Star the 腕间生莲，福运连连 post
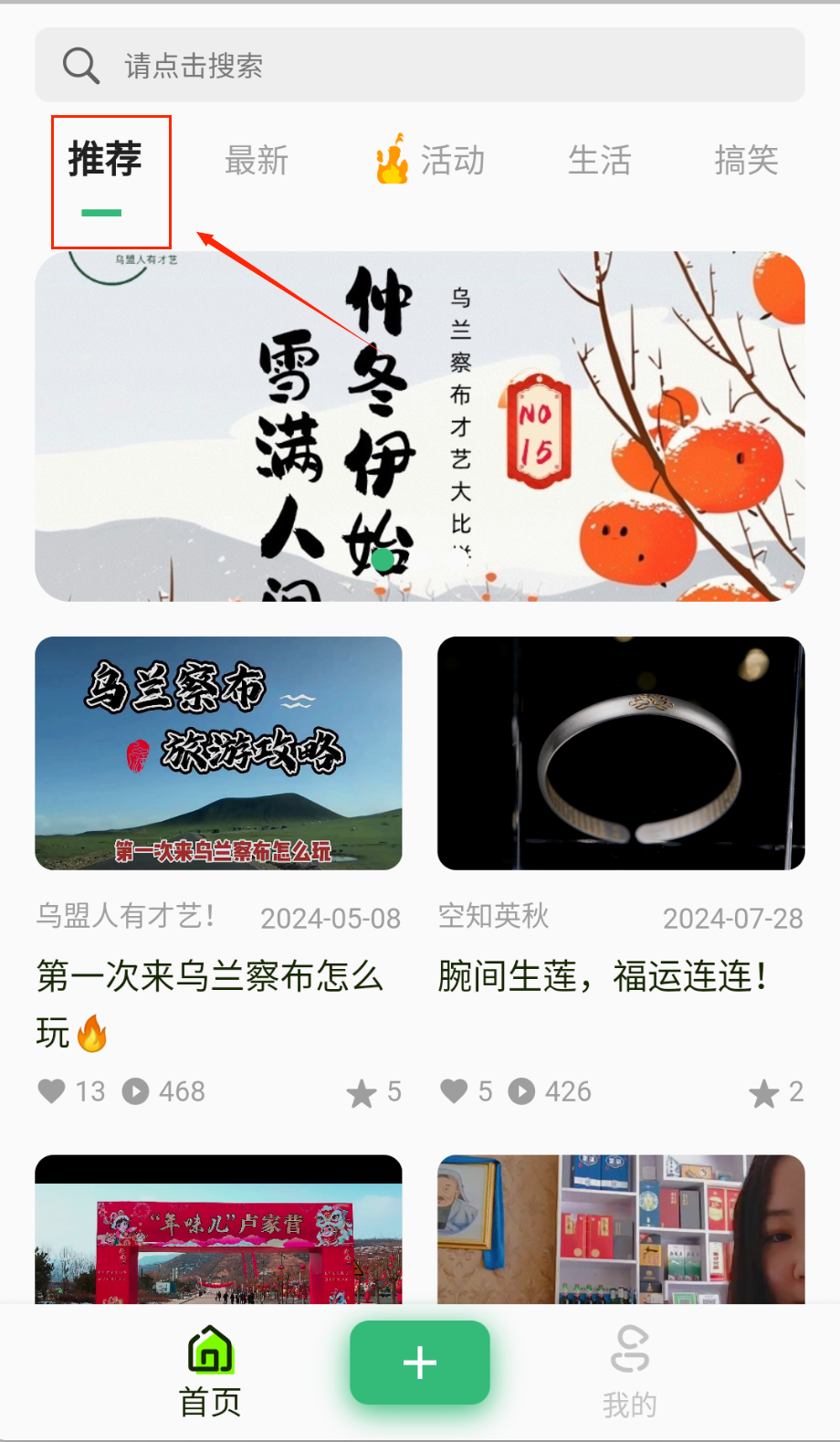The image size is (840, 1442). pos(763,1093)
